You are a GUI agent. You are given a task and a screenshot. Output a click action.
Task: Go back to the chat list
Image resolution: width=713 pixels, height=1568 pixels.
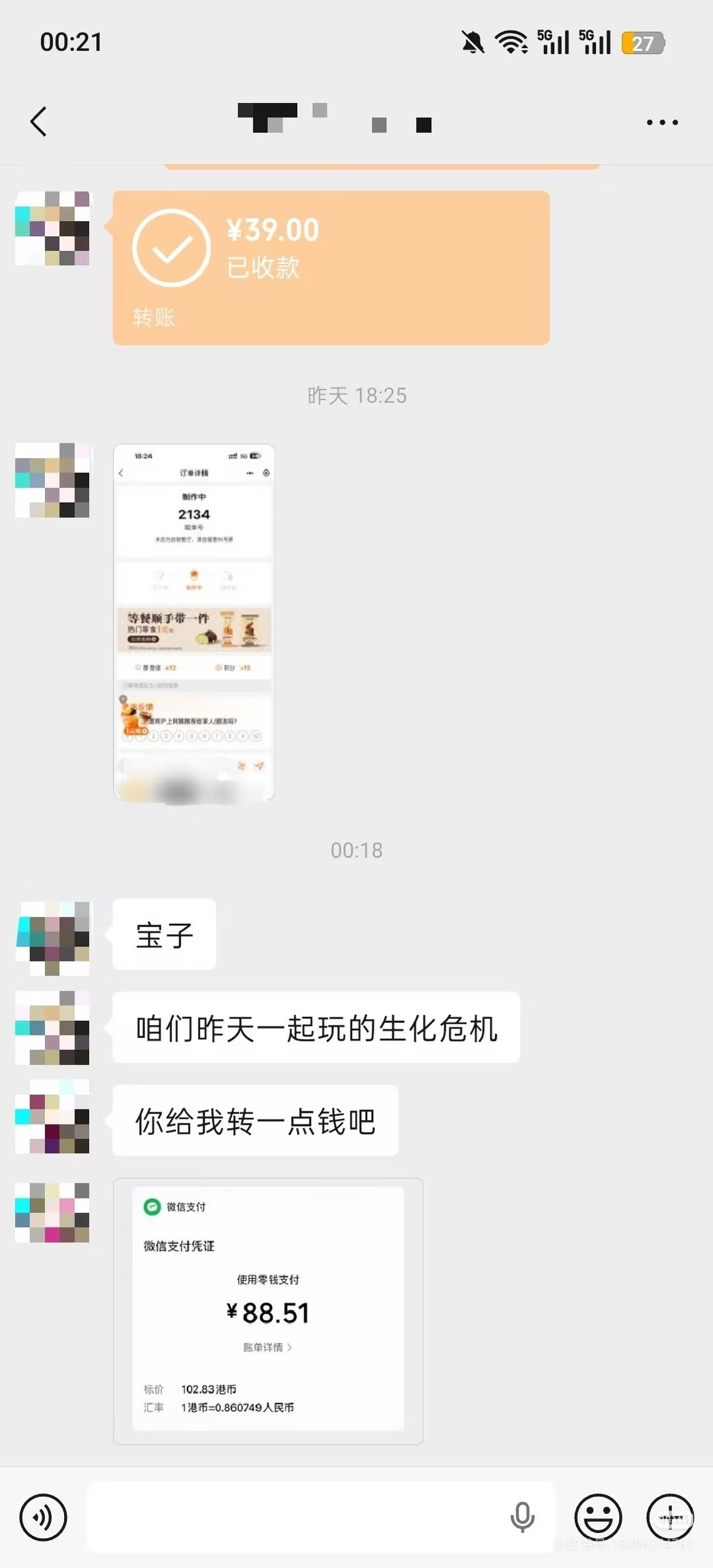(39, 122)
